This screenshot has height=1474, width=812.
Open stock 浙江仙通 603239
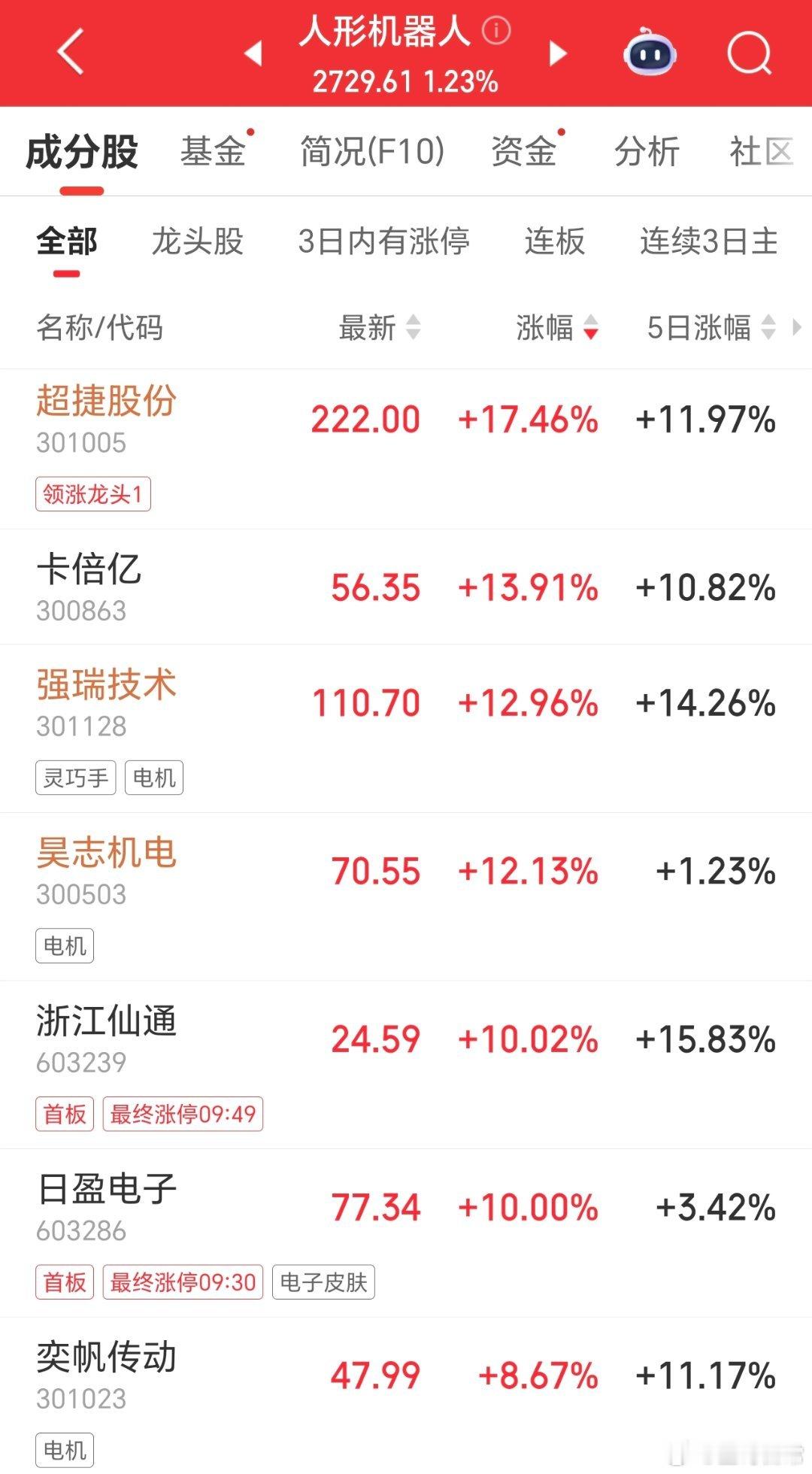click(406, 1064)
